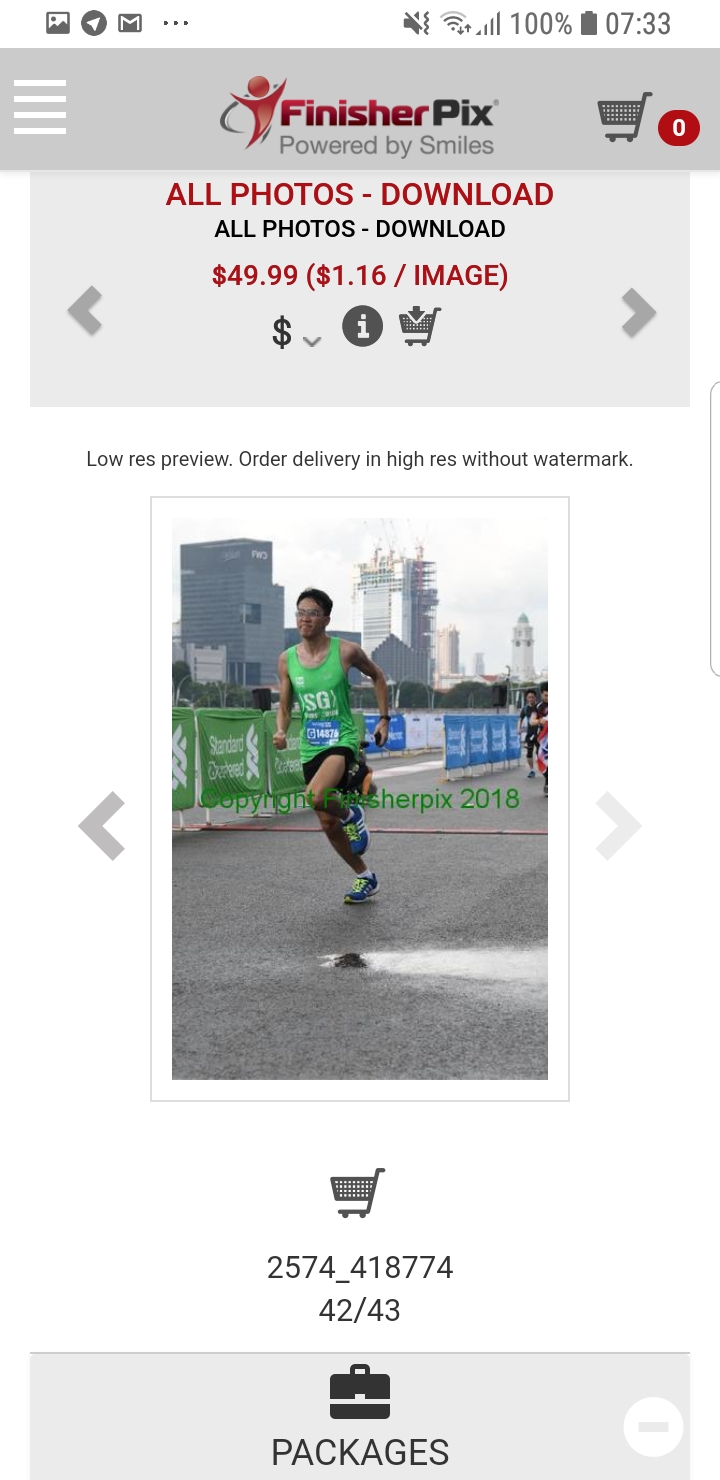
Task: Open the shopping cart in header
Action: (x=626, y=118)
